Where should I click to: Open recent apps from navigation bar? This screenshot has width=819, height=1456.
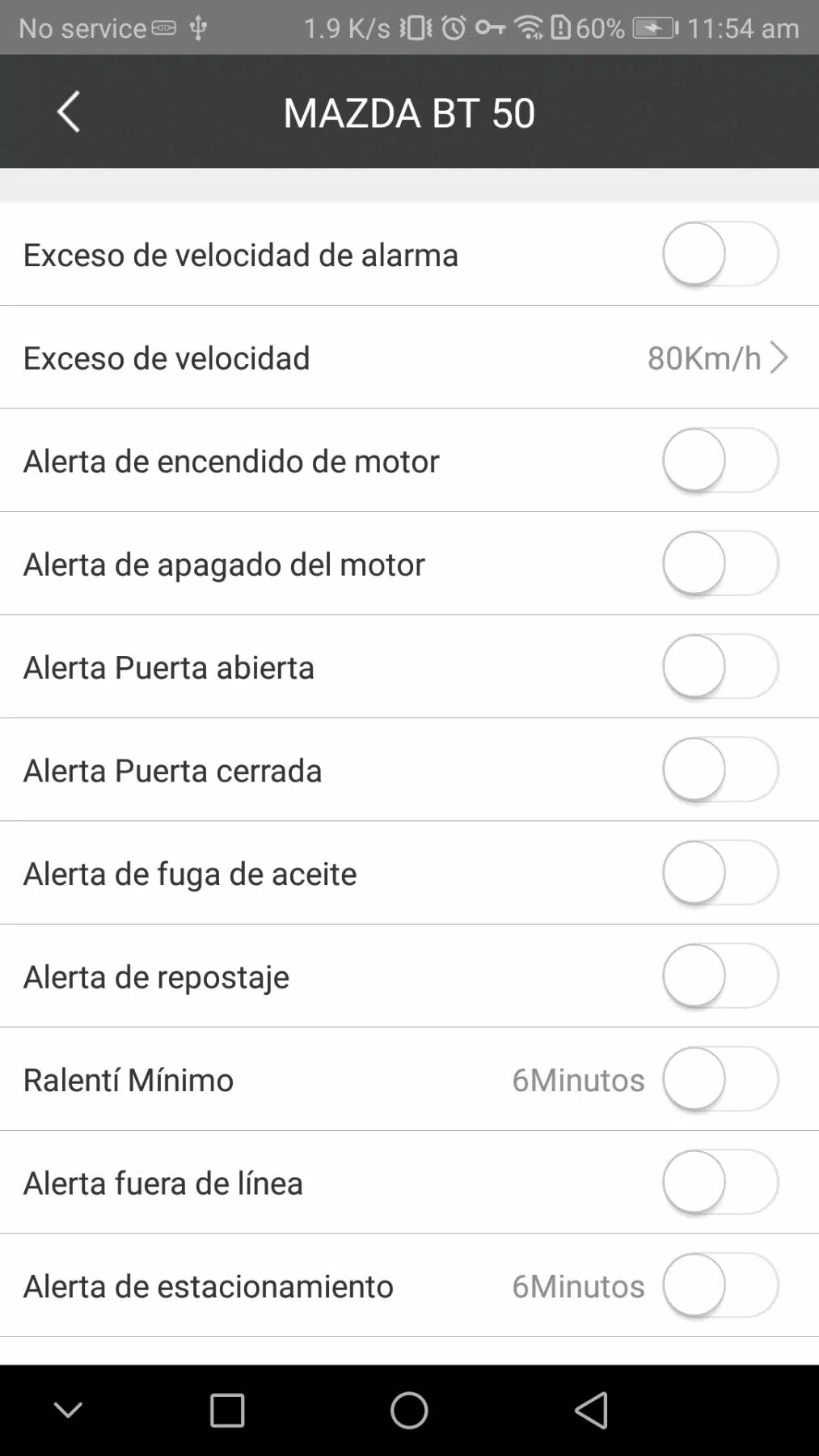(x=227, y=1411)
